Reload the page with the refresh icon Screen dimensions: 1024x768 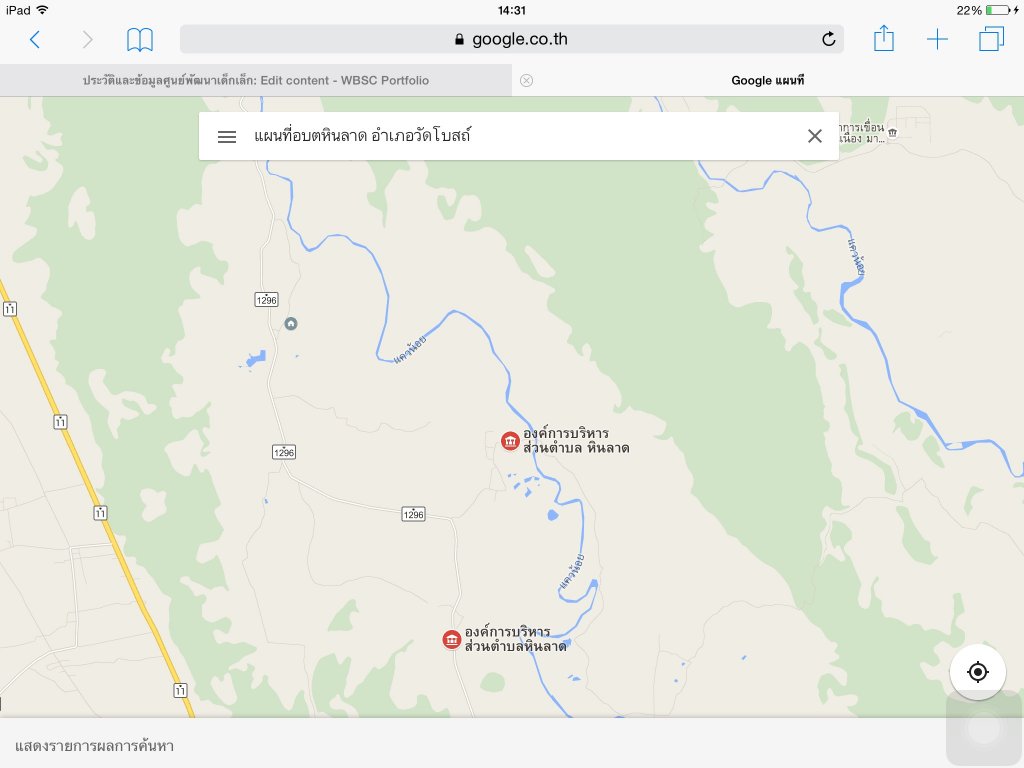click(828, 40)
